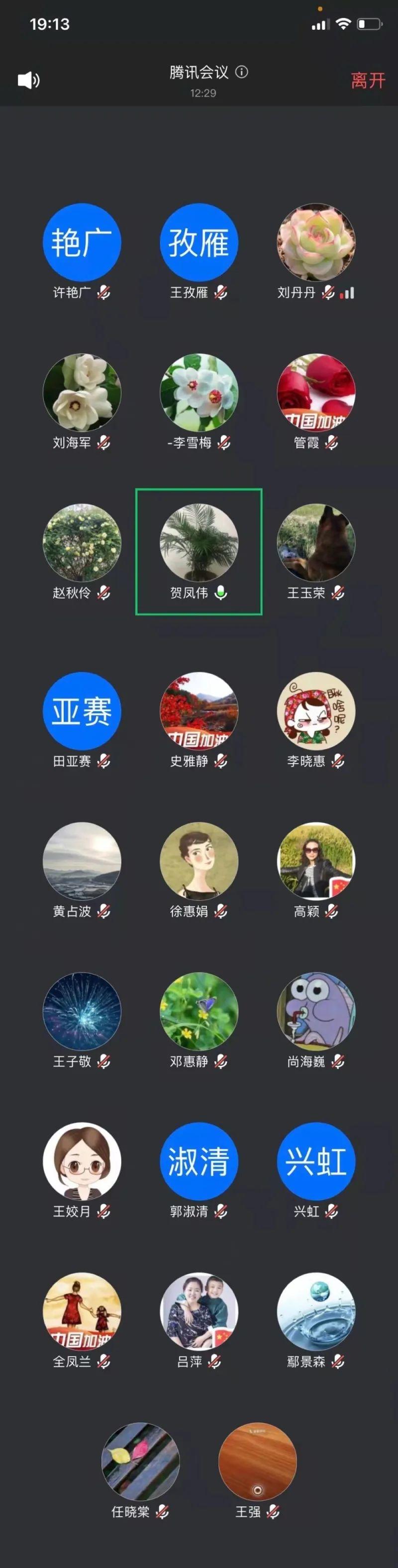The width and height of the screenshot is (398, 1568).
Task: Tap 高颖's avatar
Action: point(316,861)
